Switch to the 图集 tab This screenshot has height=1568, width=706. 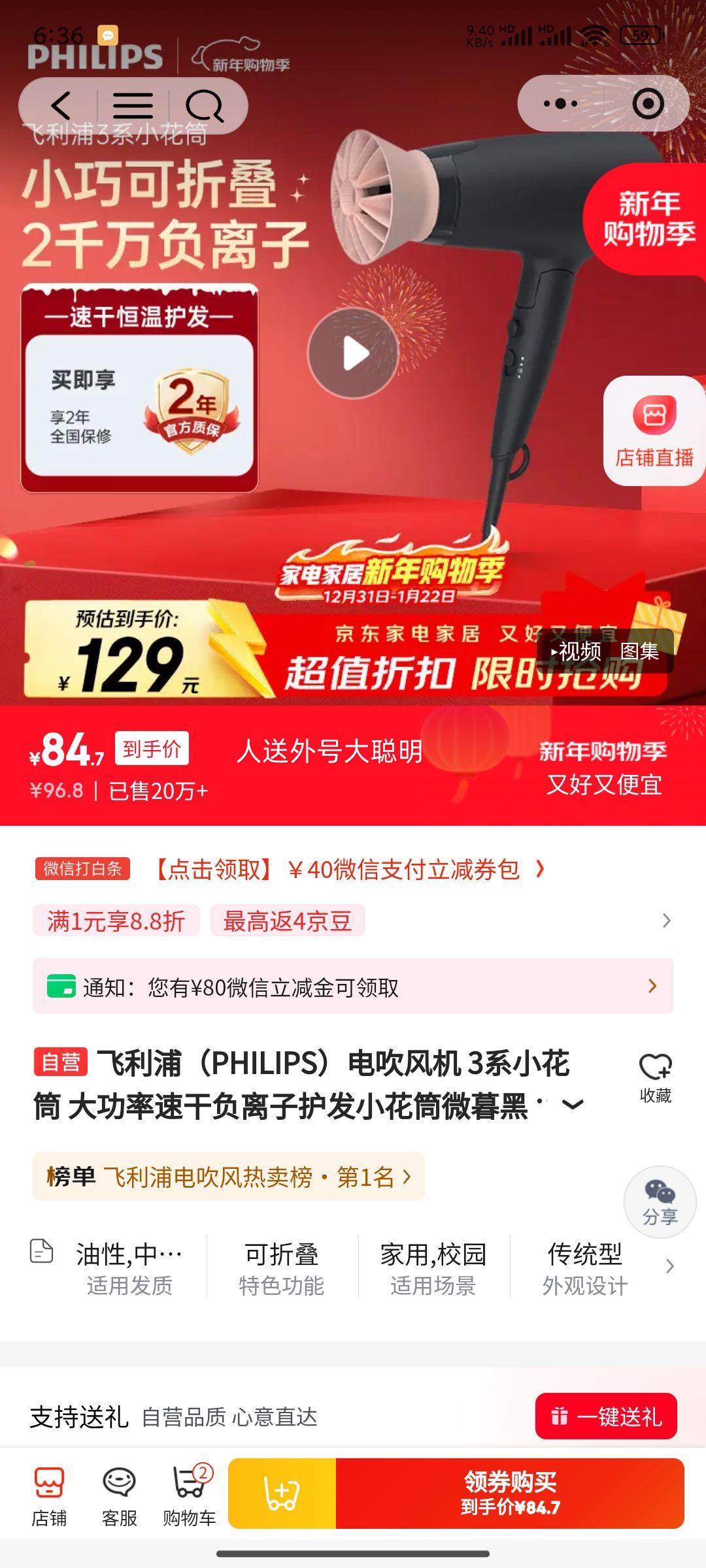(638, 654)
